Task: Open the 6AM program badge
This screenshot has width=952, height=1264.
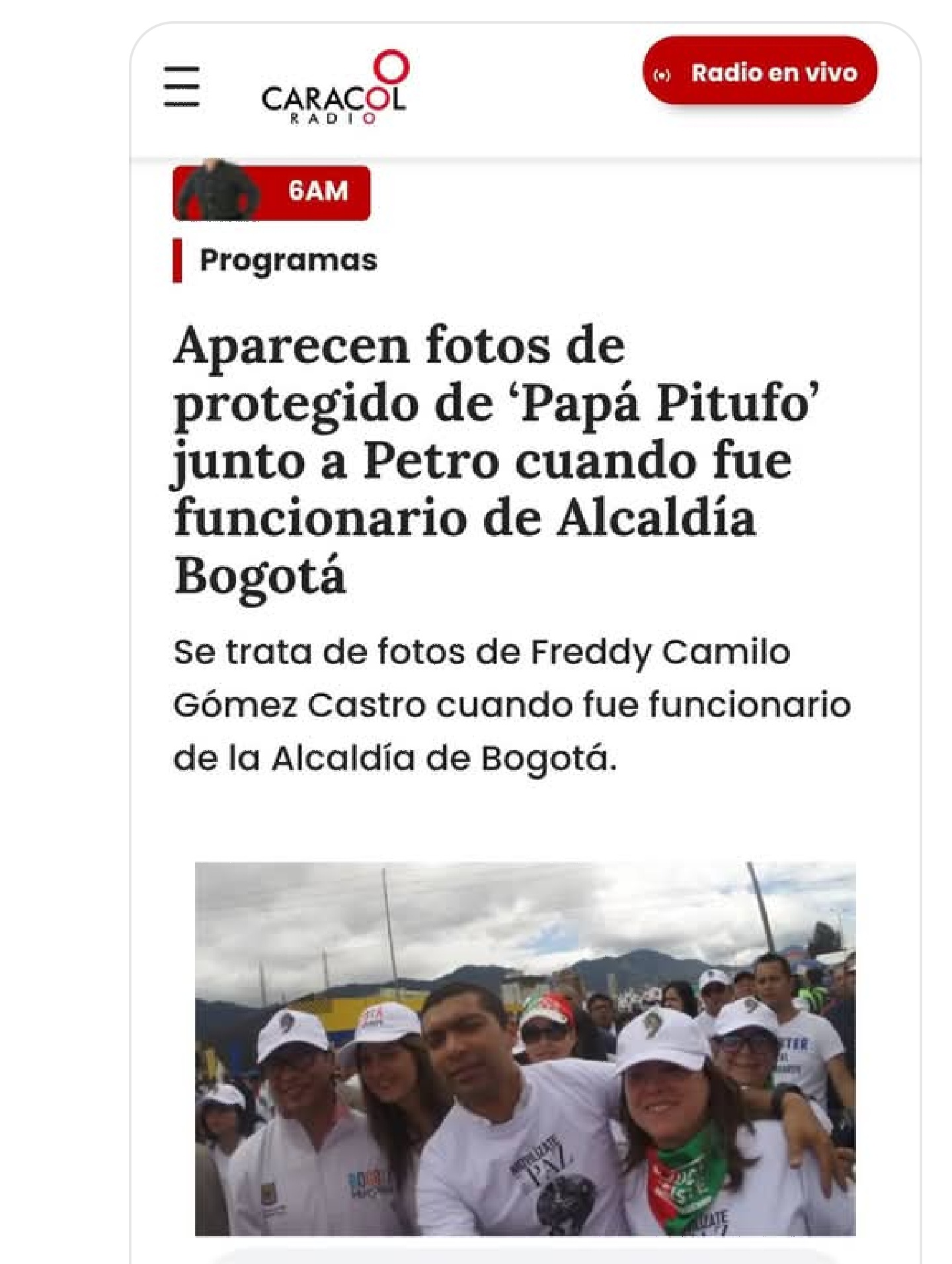Action: click(272, 192)
